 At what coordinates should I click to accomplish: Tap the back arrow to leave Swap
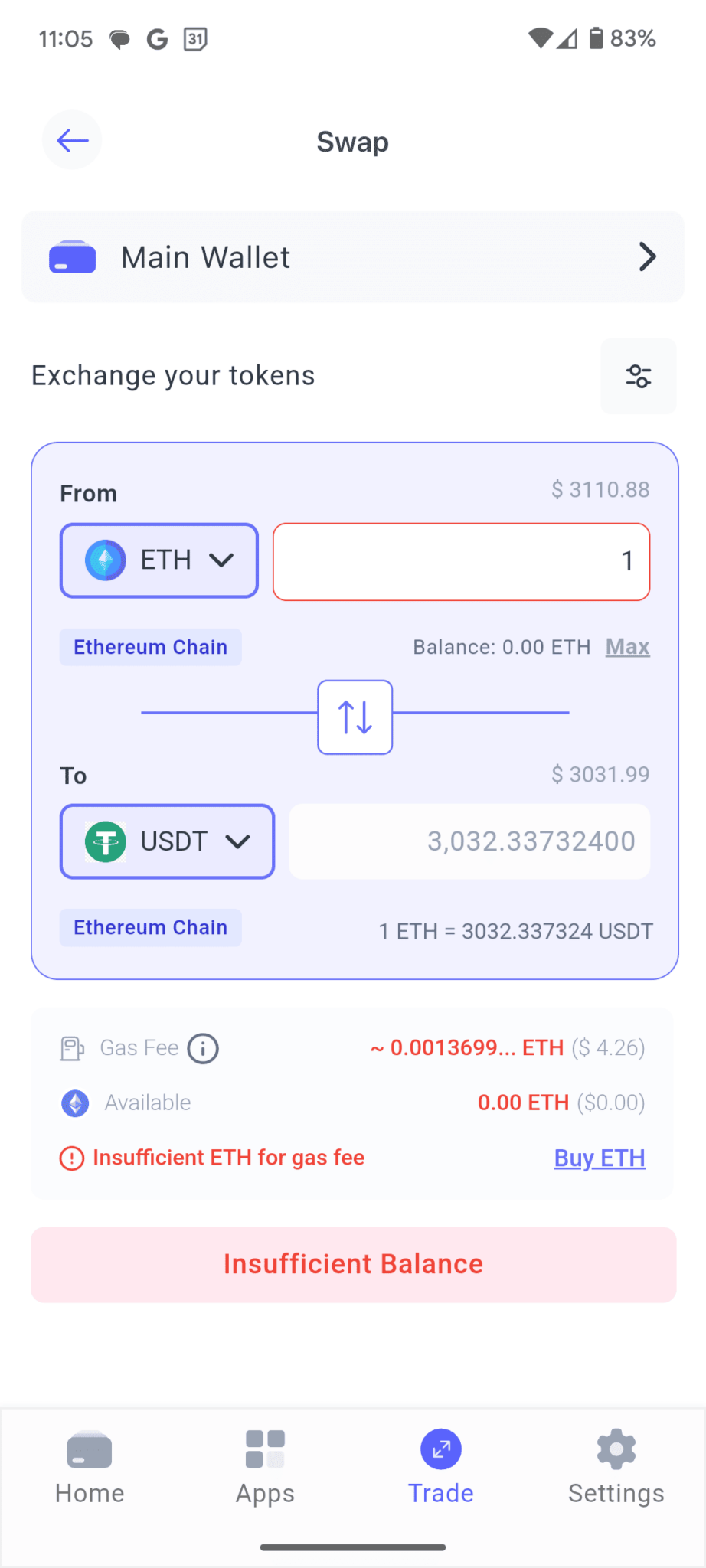71,140
